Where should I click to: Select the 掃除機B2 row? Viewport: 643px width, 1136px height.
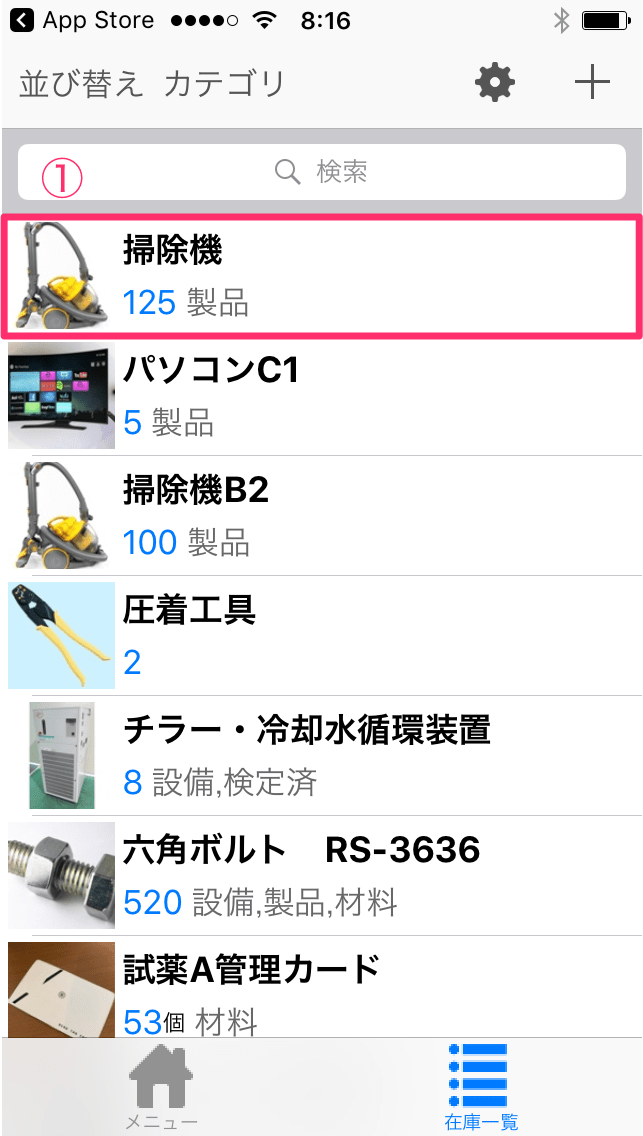point(322,517)
